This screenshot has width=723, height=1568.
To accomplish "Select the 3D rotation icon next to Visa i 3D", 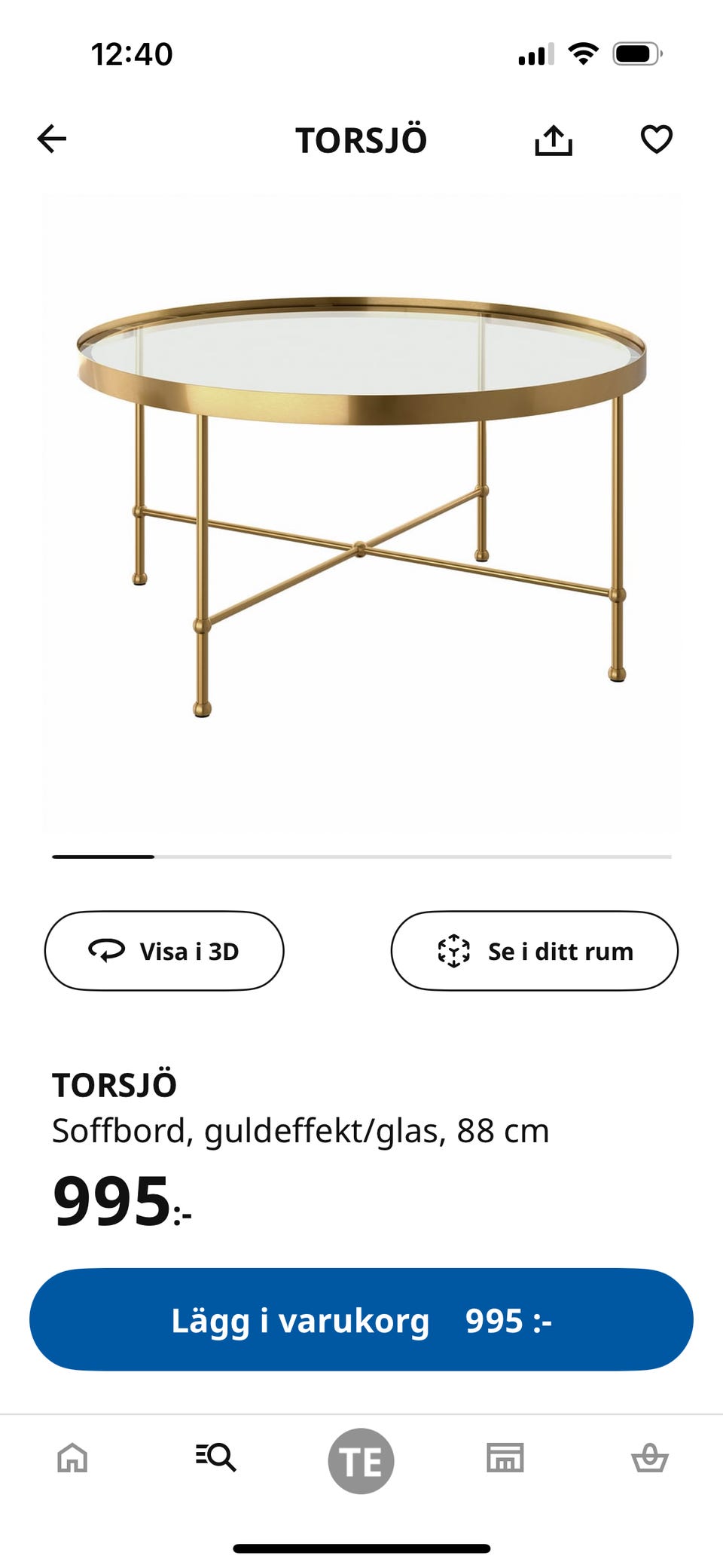I will [108, 950].
